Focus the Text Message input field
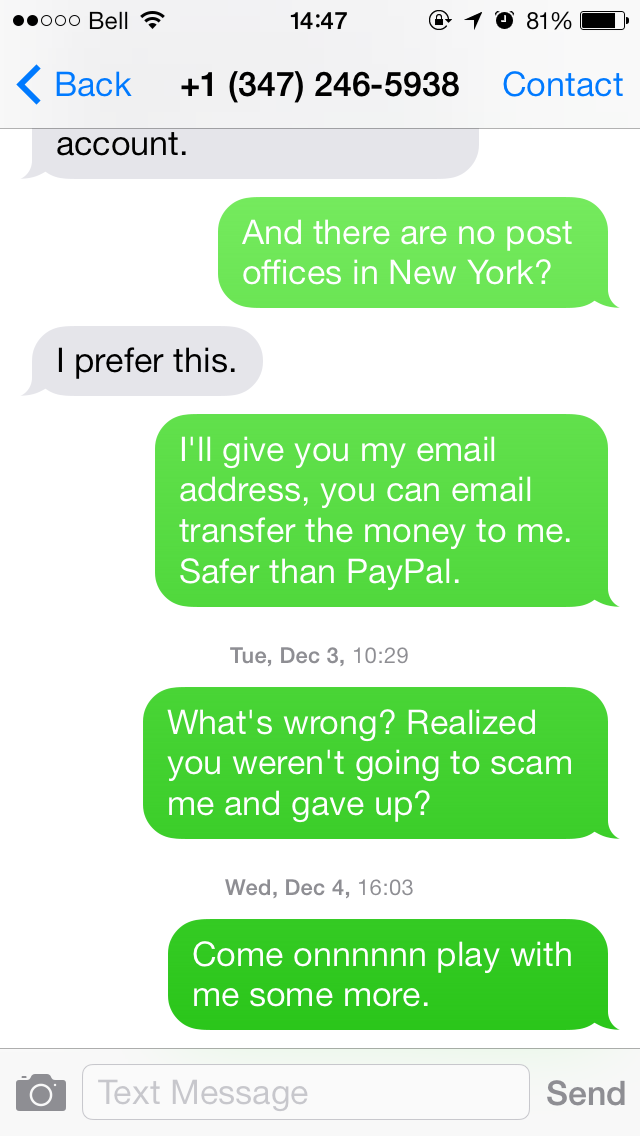The width and height of the screenshot is (640, 1136). [305, 1092]
